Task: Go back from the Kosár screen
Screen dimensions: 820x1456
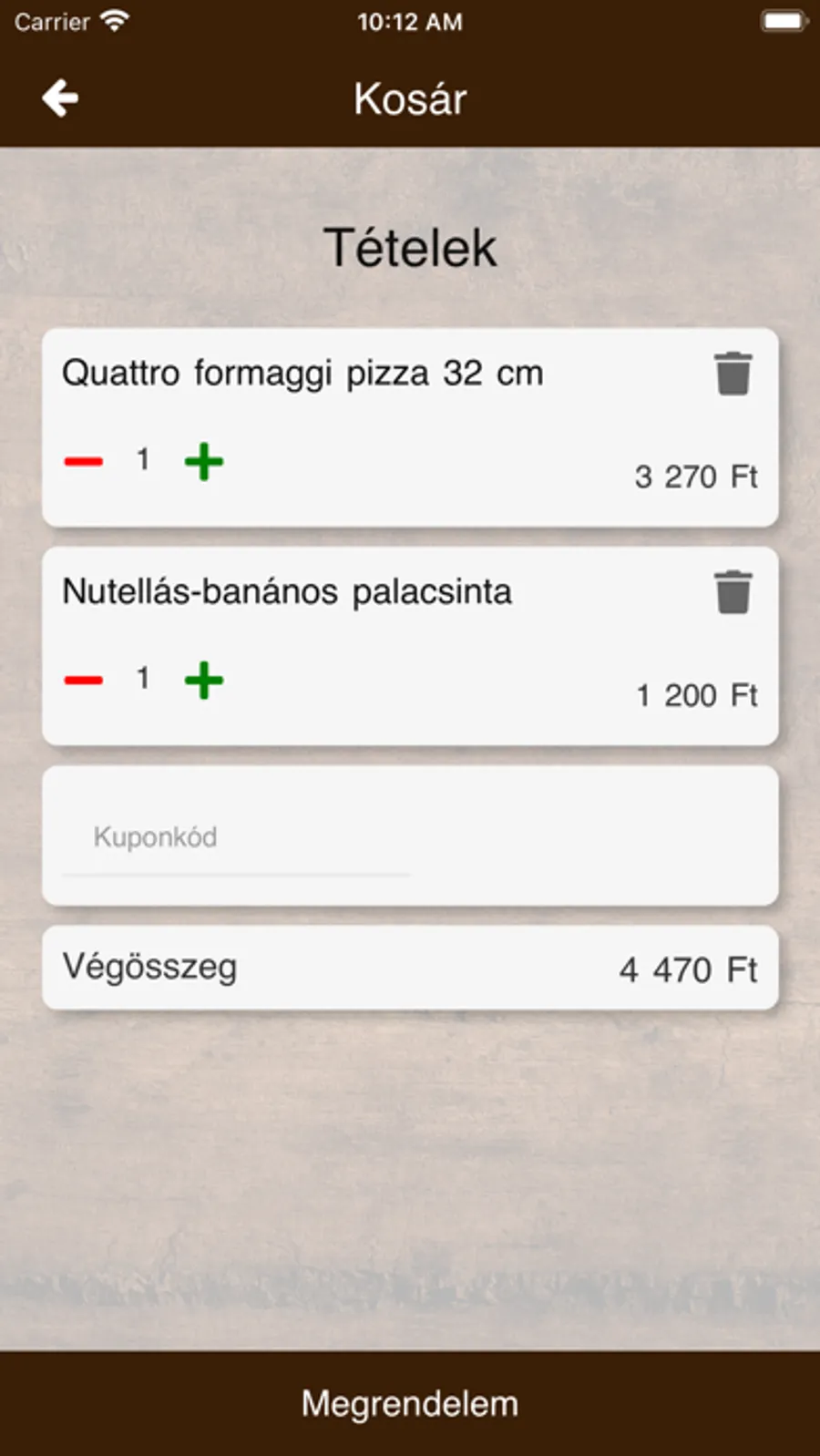Action: [60, 98]
